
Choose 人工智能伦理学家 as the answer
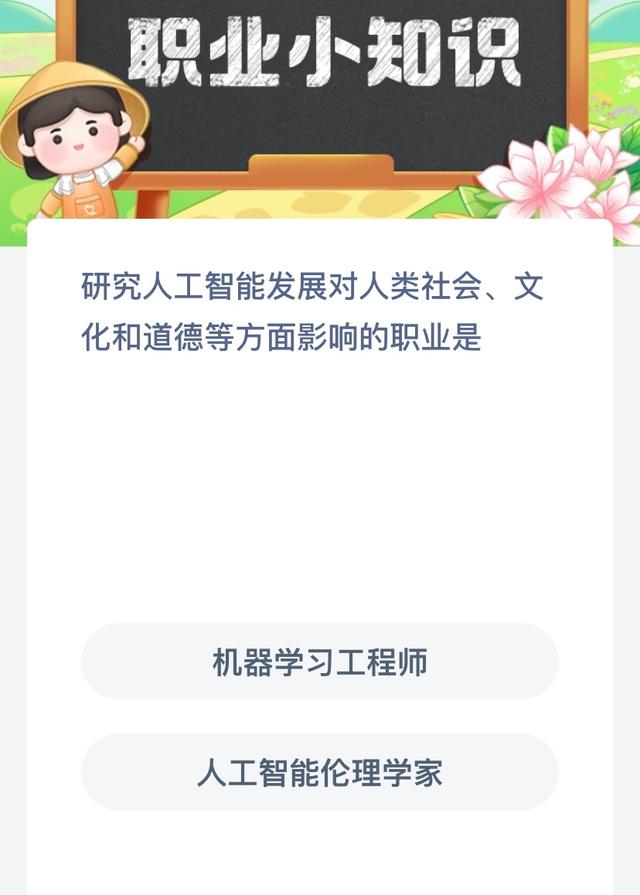[319, 772]
